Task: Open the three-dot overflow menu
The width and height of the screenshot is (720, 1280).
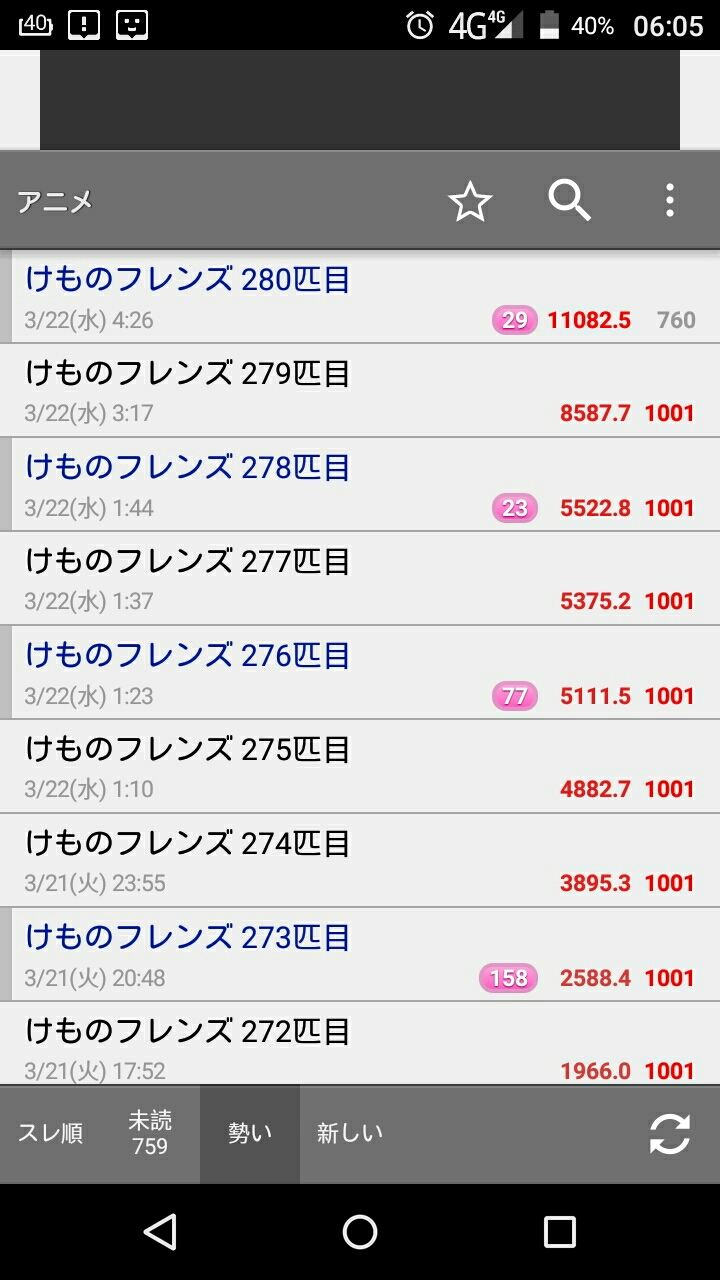Action: coord(670,201)
